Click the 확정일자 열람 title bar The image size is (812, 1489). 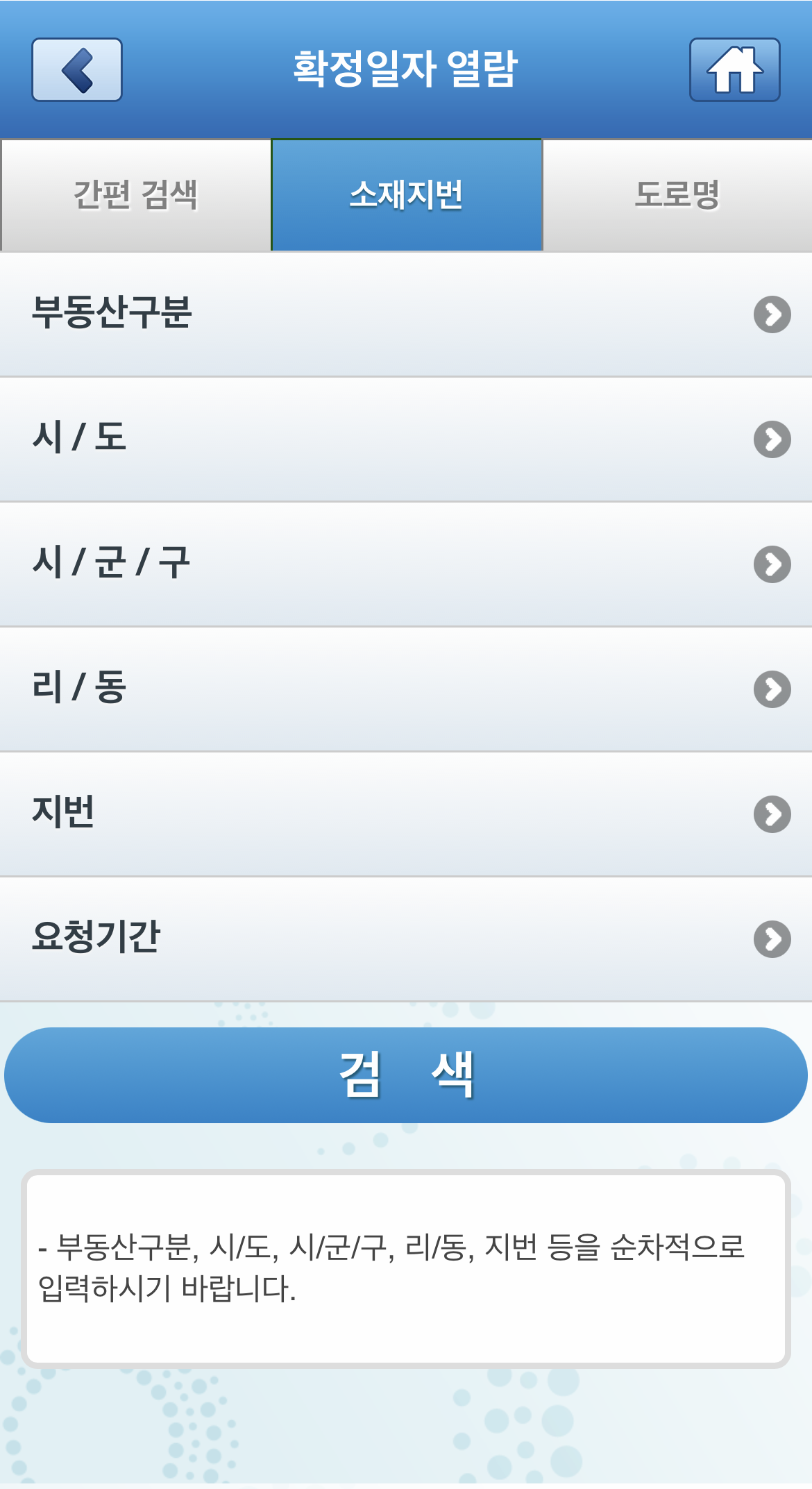click(406, 69)
